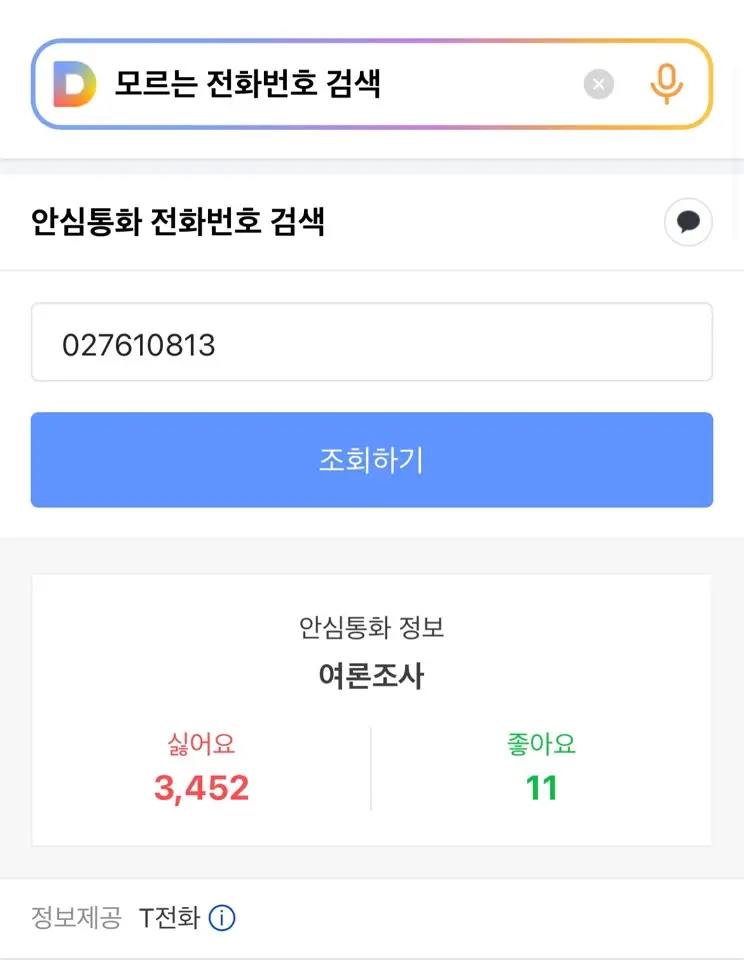744x960 pixels.
Task: Open the '안심통화 전화번호 검색' heading
Action: click(x=180, y=223)
